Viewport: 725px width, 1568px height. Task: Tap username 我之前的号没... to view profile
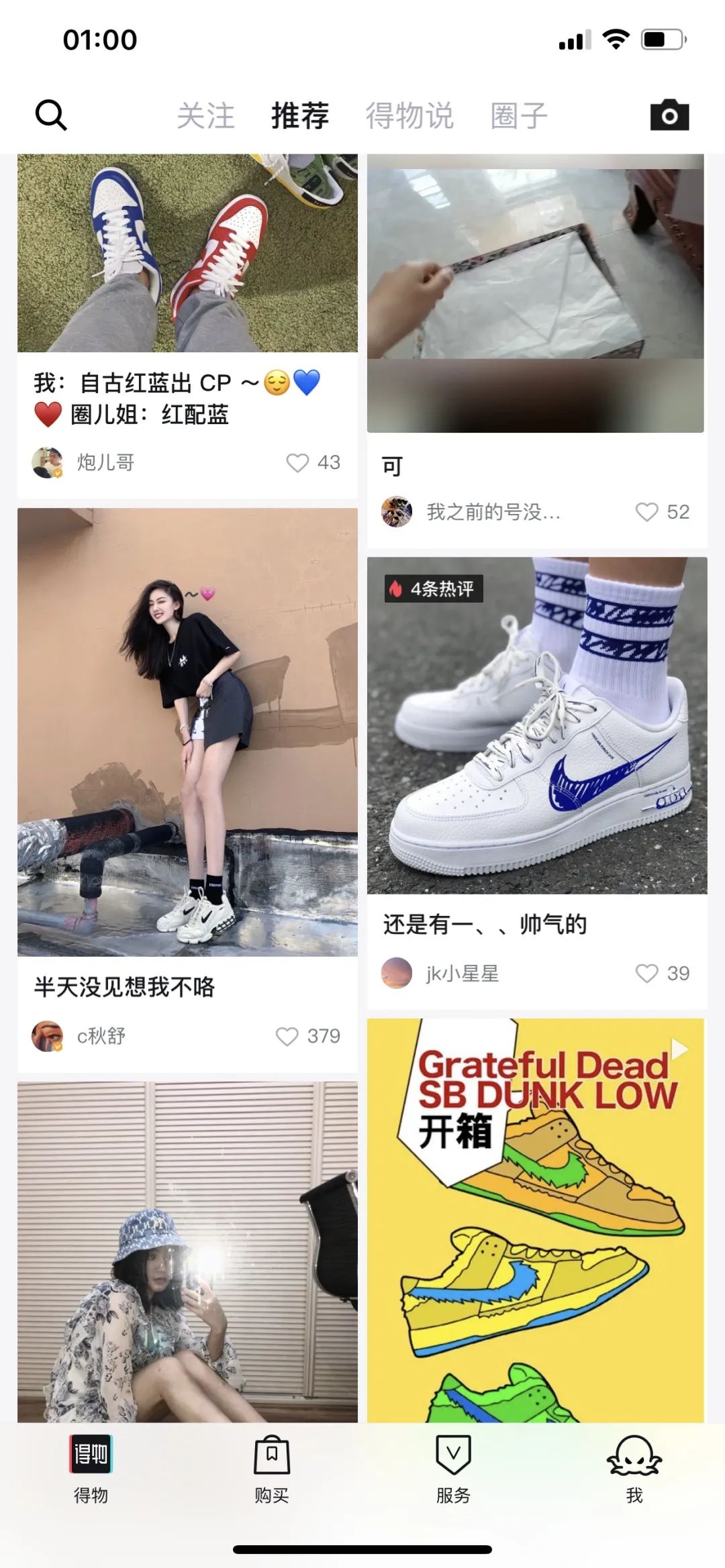[x=493, y=512]
